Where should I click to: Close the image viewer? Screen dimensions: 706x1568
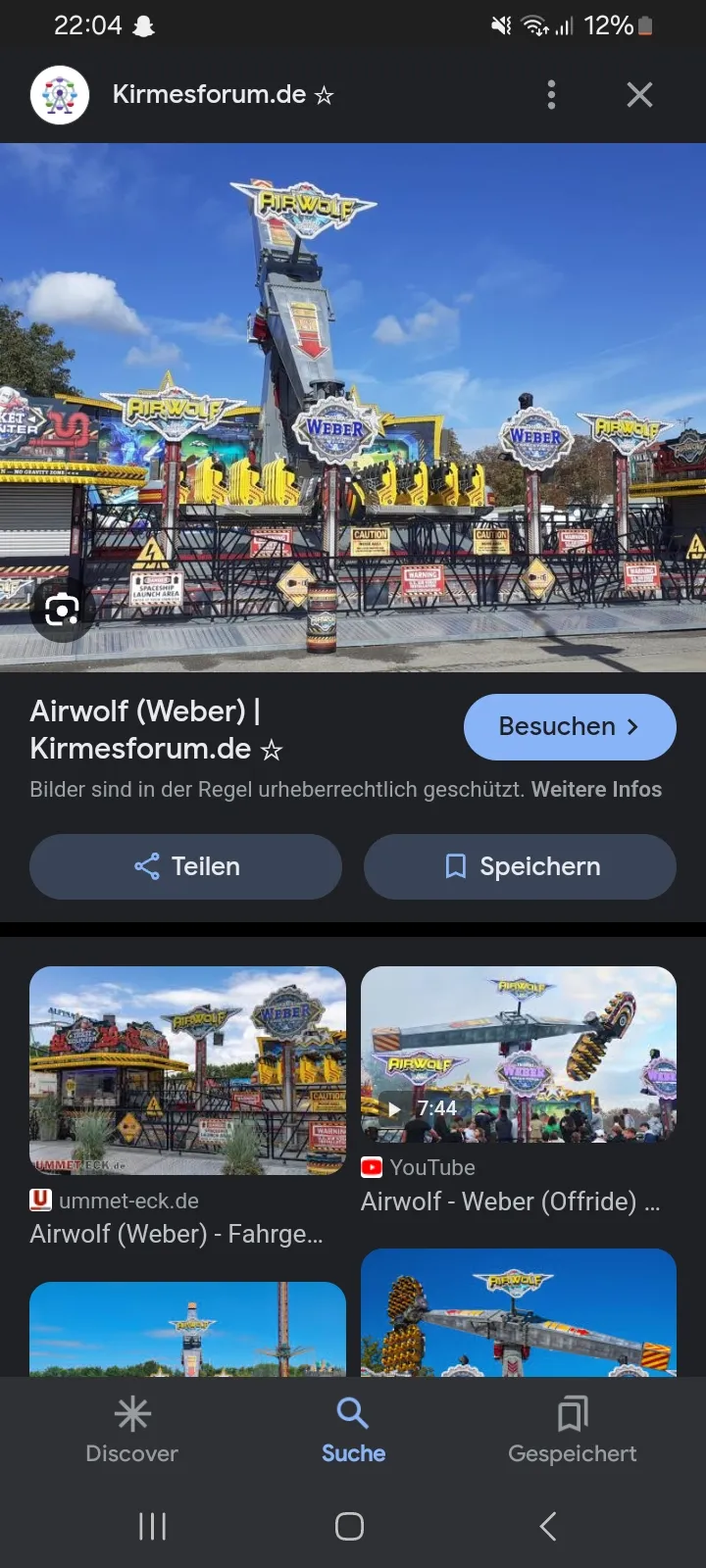click(639, 95)
